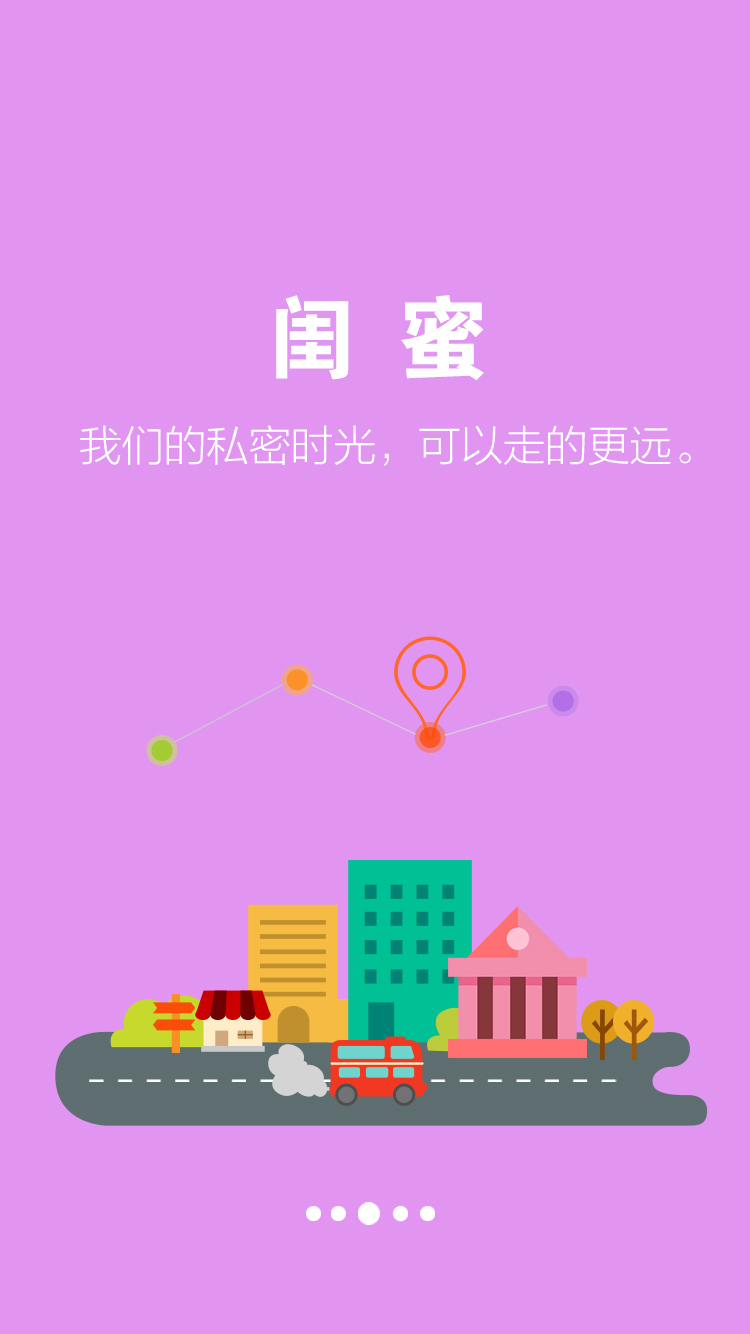The width and height of the screenshot is (750, 1334).
Task: Toggle the green route waypoint dot
Action: [x=160, y=748]
